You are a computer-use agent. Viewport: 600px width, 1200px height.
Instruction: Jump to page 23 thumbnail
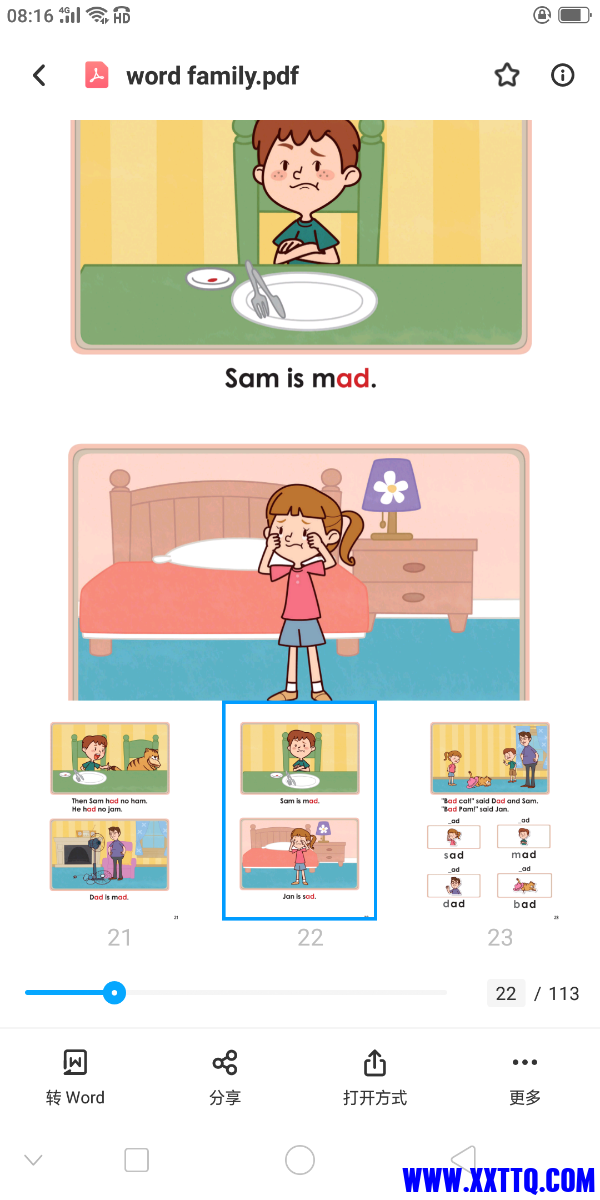tap(490, 810)
